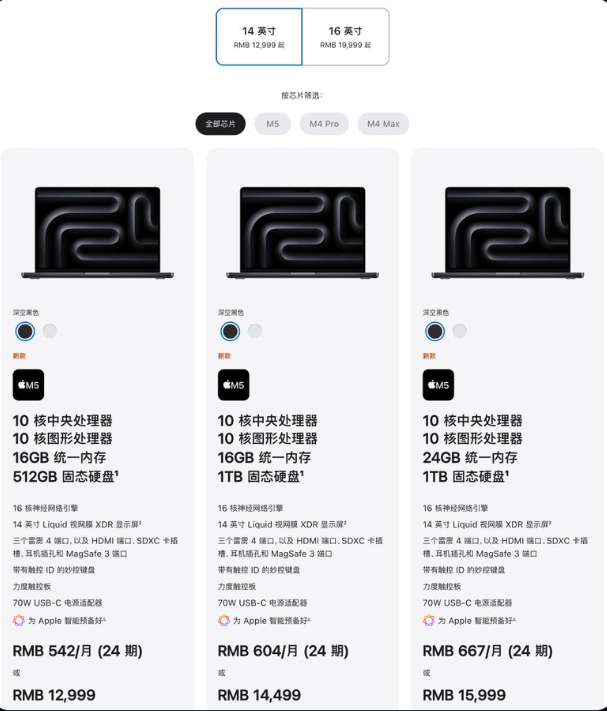Show all chips with 全部芯片 filter

tap(220, 124)
